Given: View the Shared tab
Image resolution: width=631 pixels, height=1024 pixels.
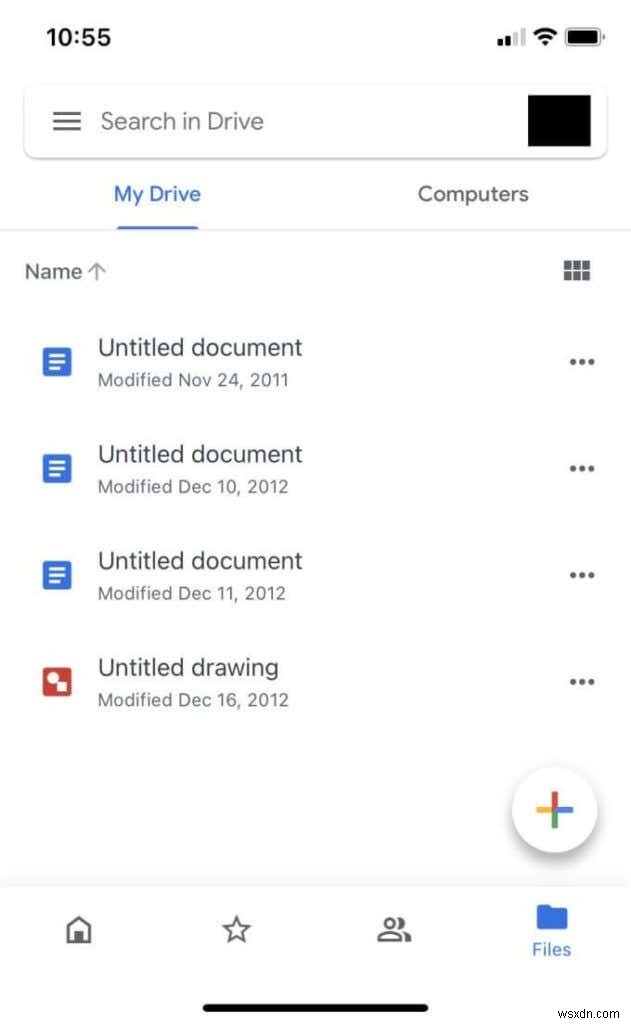Looking at the screenshot, I should [394, 930].
